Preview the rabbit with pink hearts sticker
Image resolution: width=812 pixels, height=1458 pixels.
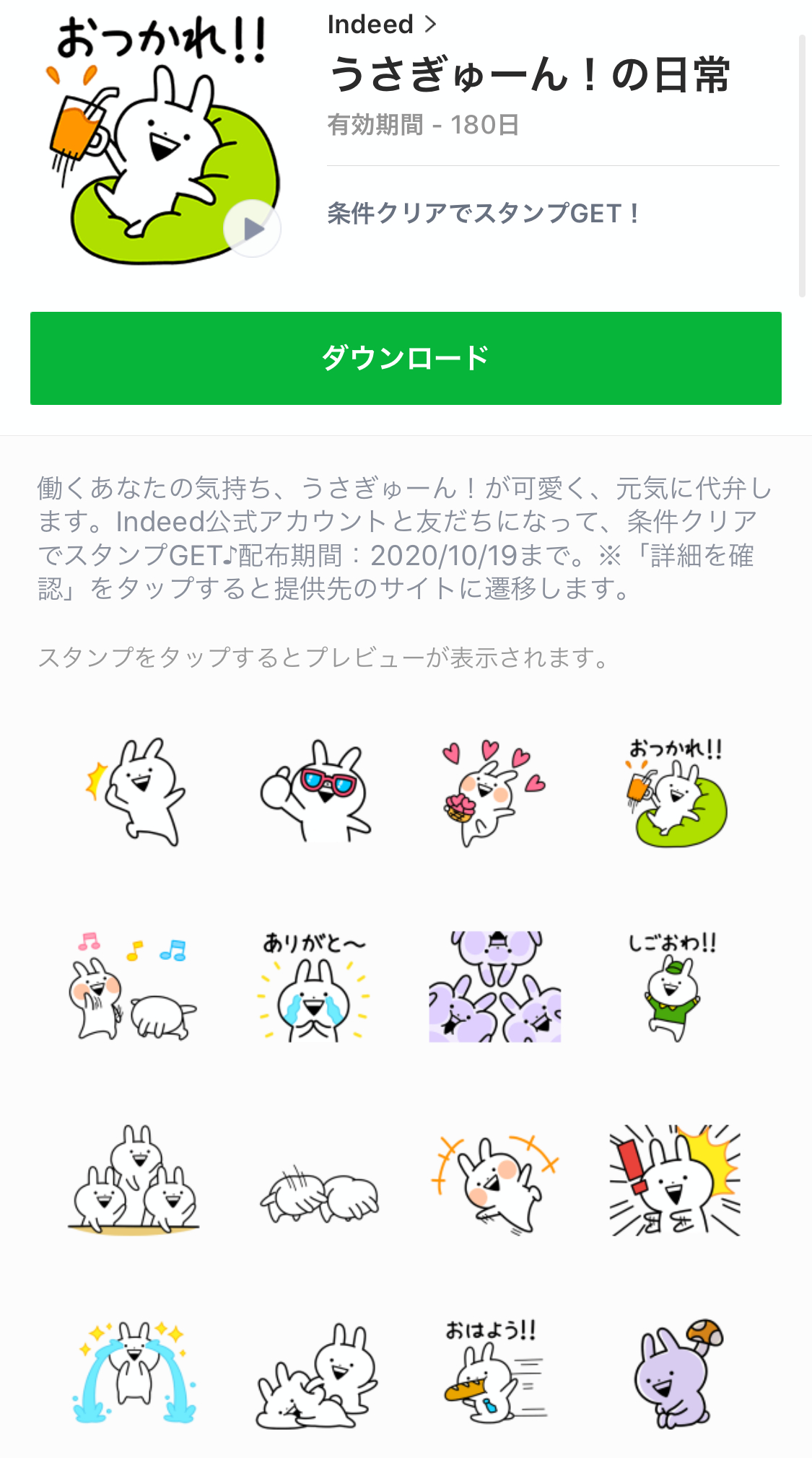[x=495, y=791]
